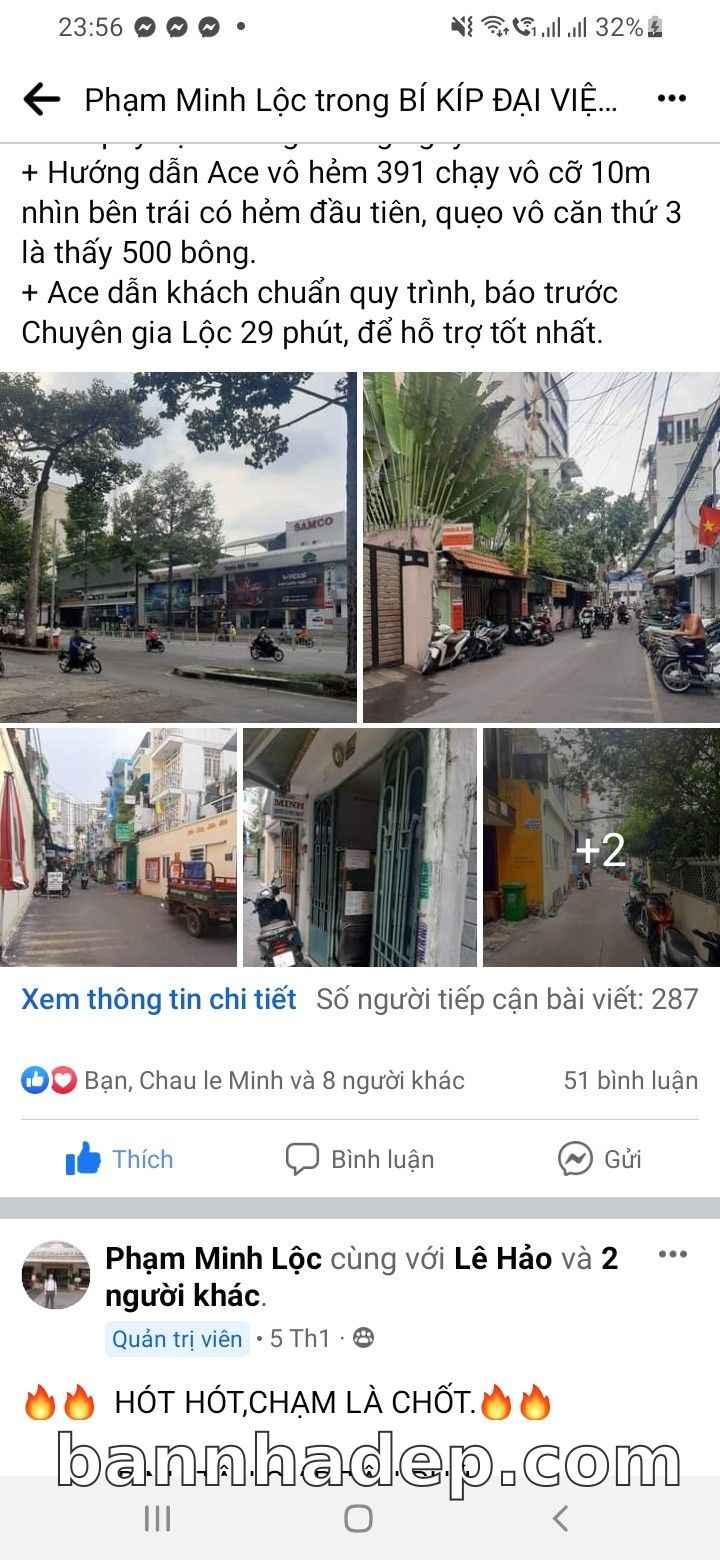Open the alley photo with parked motorbikes
This screenshot has width=720, height=1560.
click(541, 547)
